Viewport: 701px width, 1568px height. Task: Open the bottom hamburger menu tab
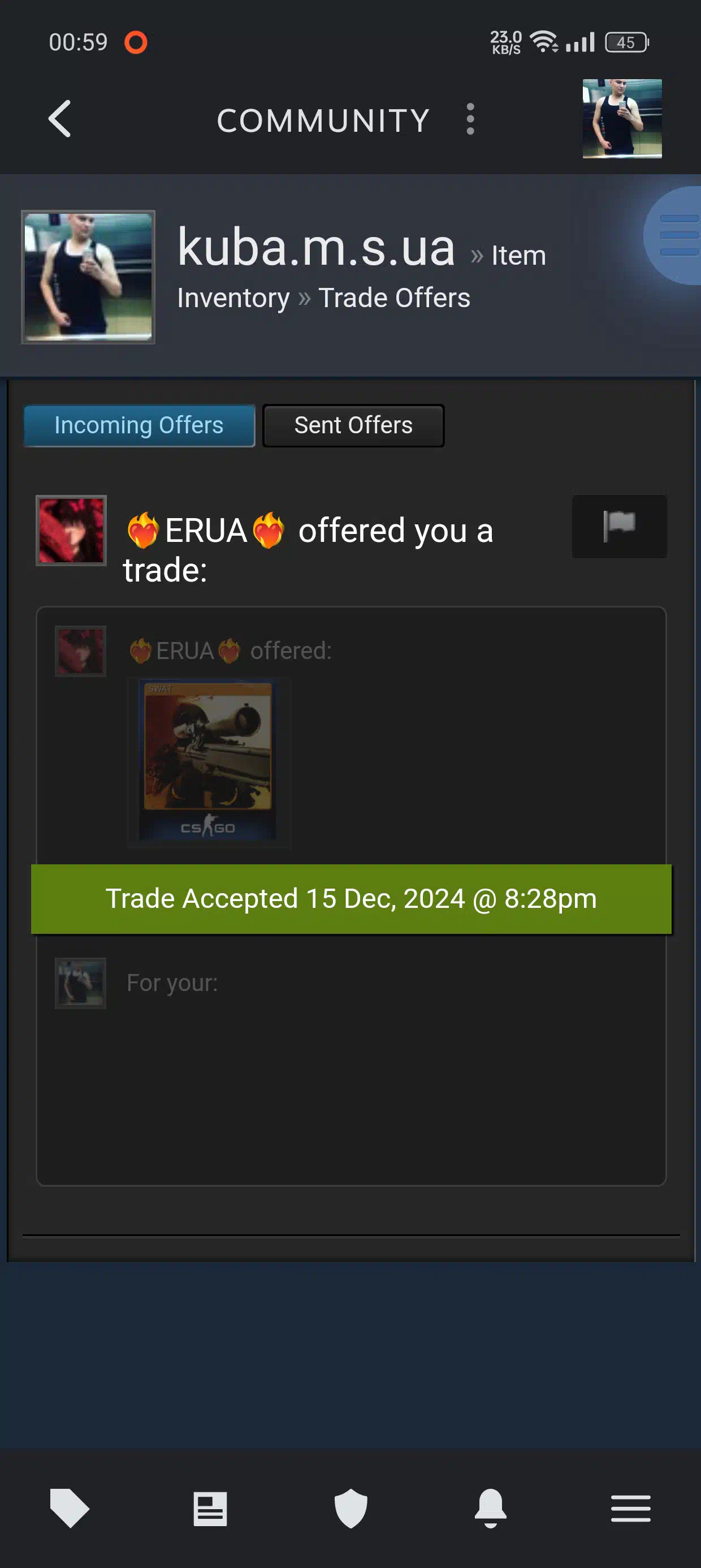point(631,1507)
